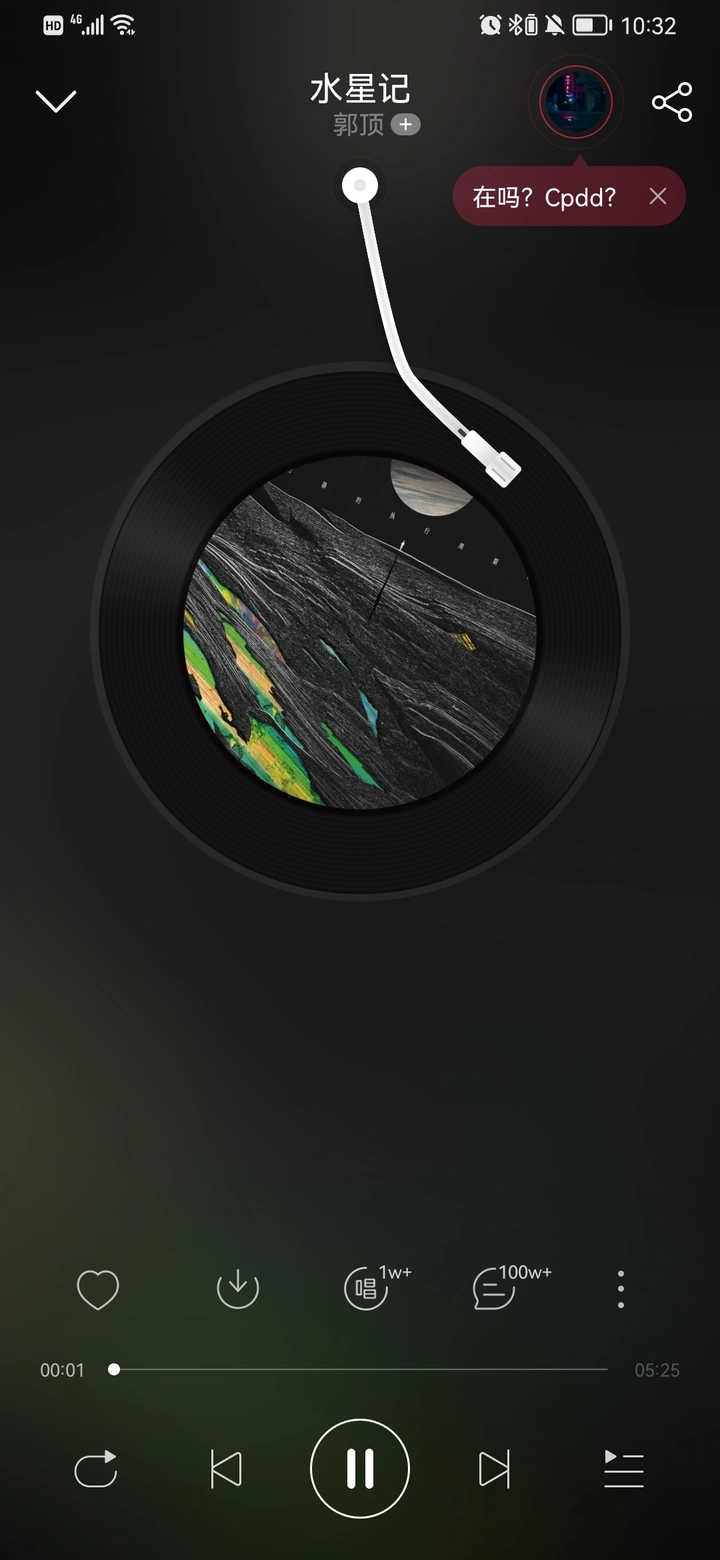Open the comments marked 100w+

tap(495, 1289)
